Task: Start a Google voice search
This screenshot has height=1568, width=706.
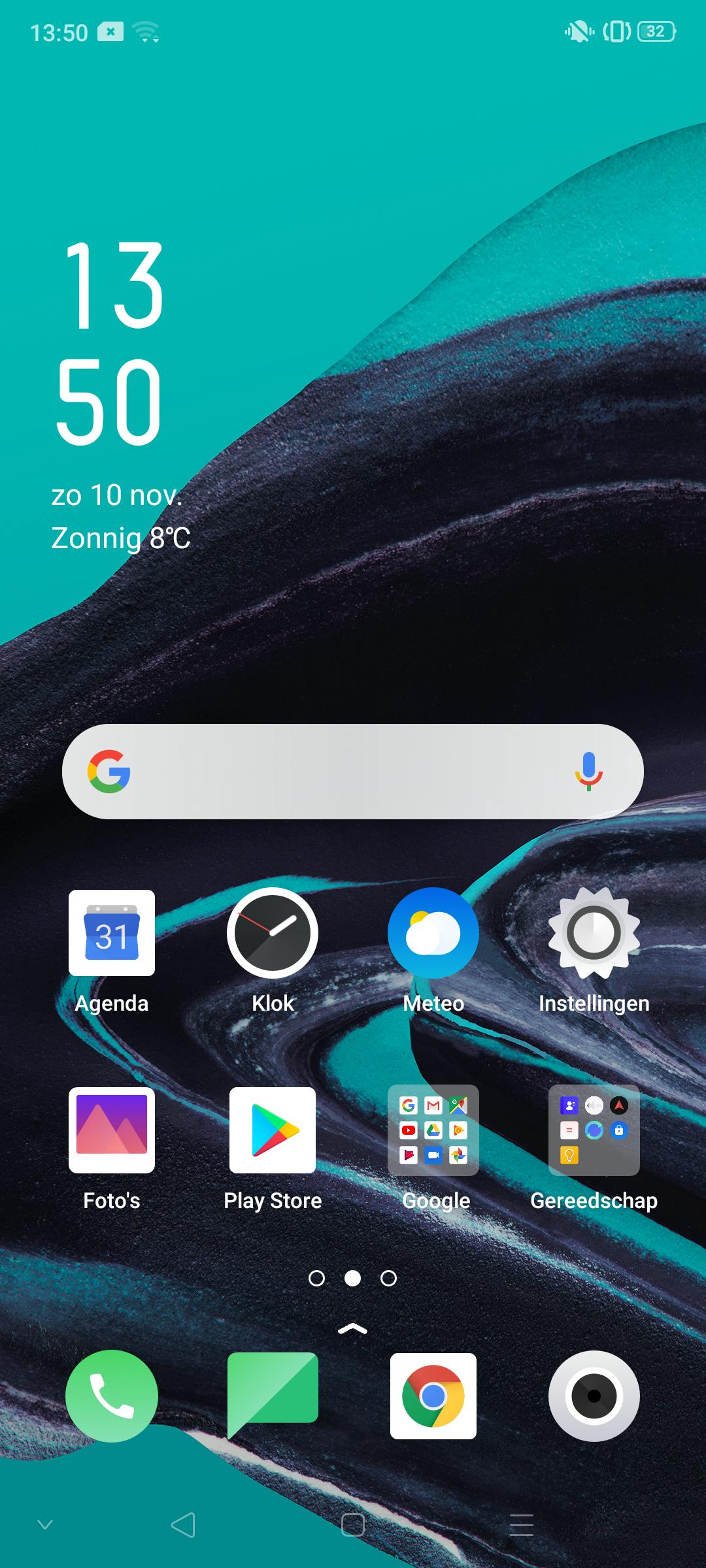Action: (x=588, y=772)
